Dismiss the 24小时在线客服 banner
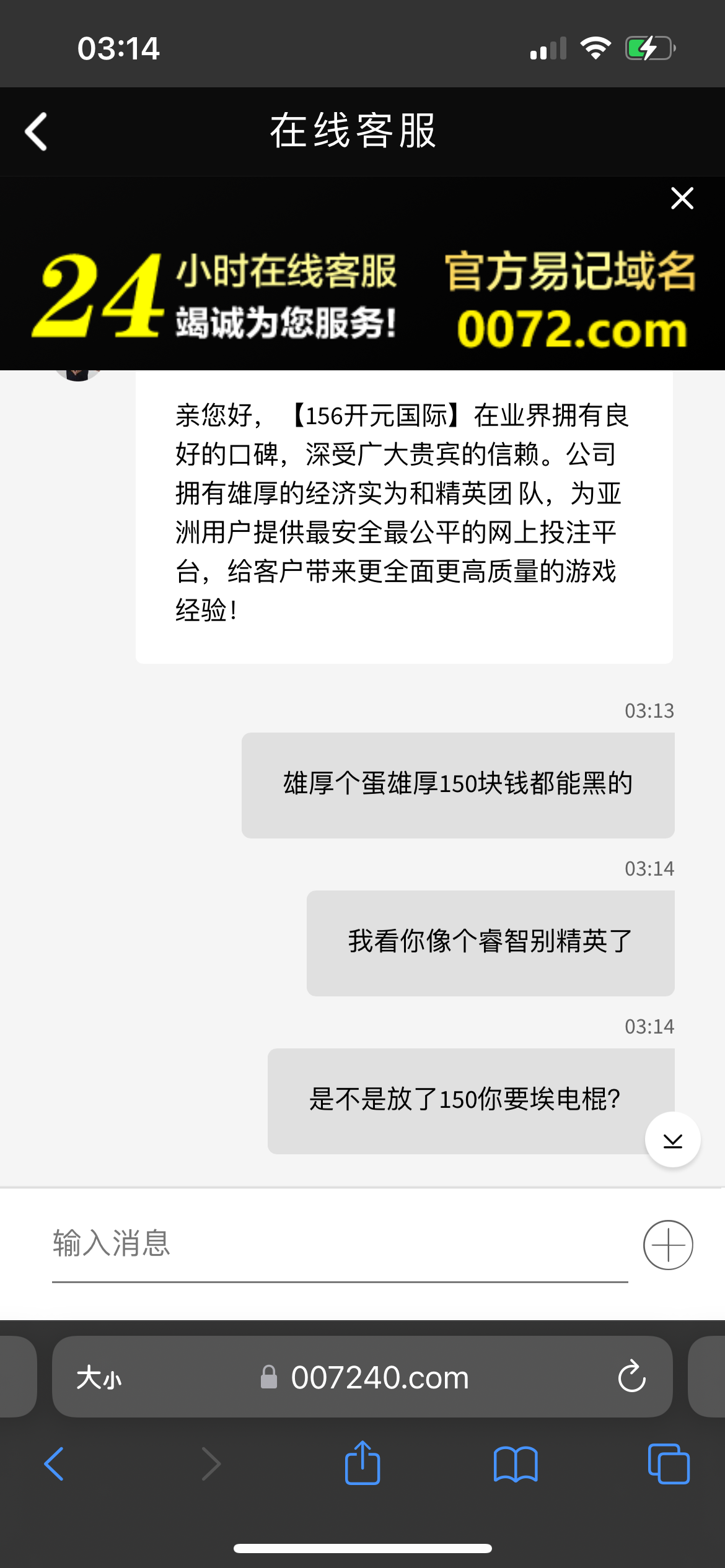The image size is (725, 1568). (x=682, y=198)
